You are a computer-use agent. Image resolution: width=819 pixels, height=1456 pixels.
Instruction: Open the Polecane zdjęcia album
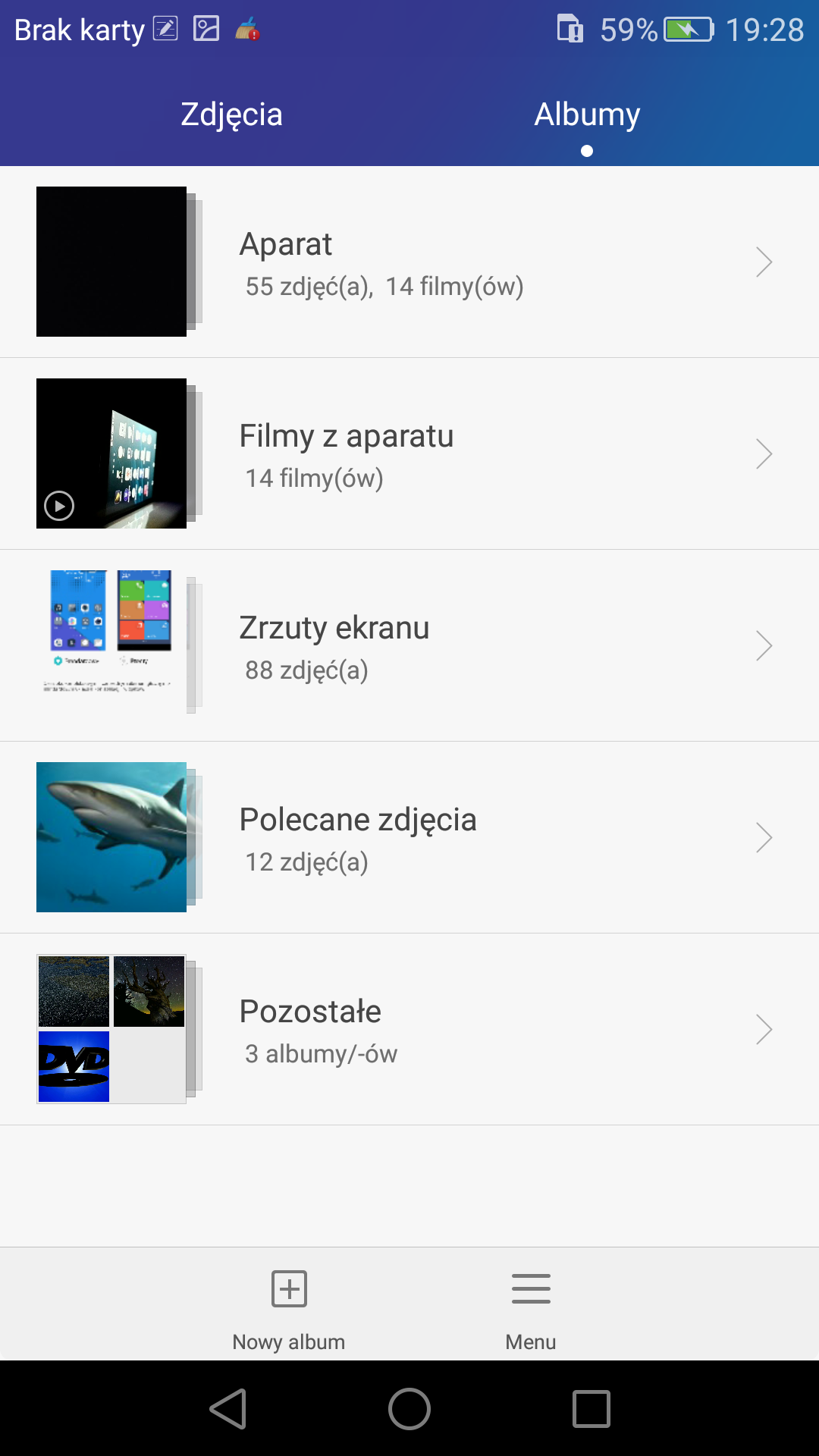point(409,837)
